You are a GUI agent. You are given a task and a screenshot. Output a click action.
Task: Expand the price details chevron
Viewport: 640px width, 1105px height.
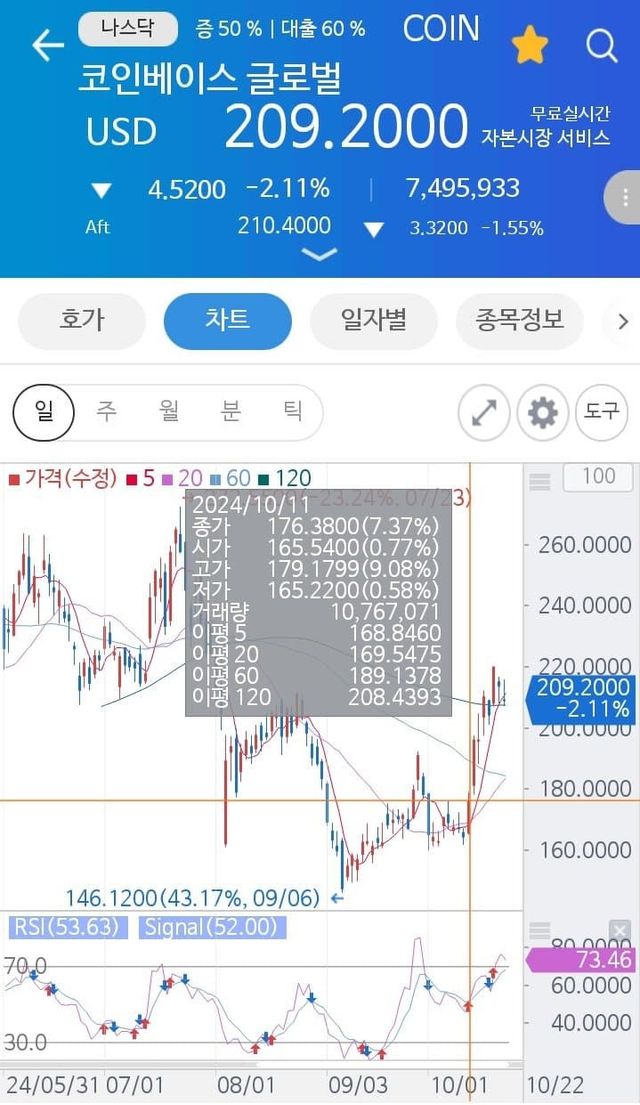tap(319, 255)
